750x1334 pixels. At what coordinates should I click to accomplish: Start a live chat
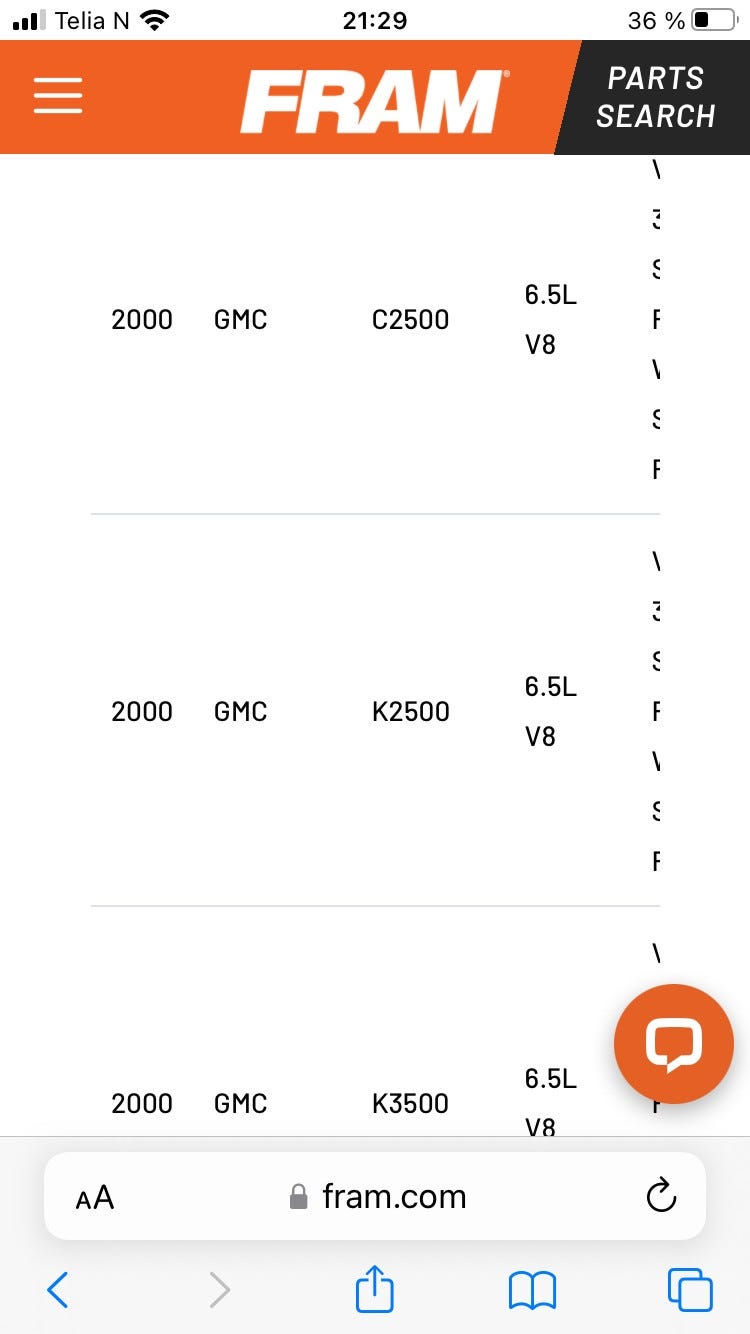click(673, 1044)
